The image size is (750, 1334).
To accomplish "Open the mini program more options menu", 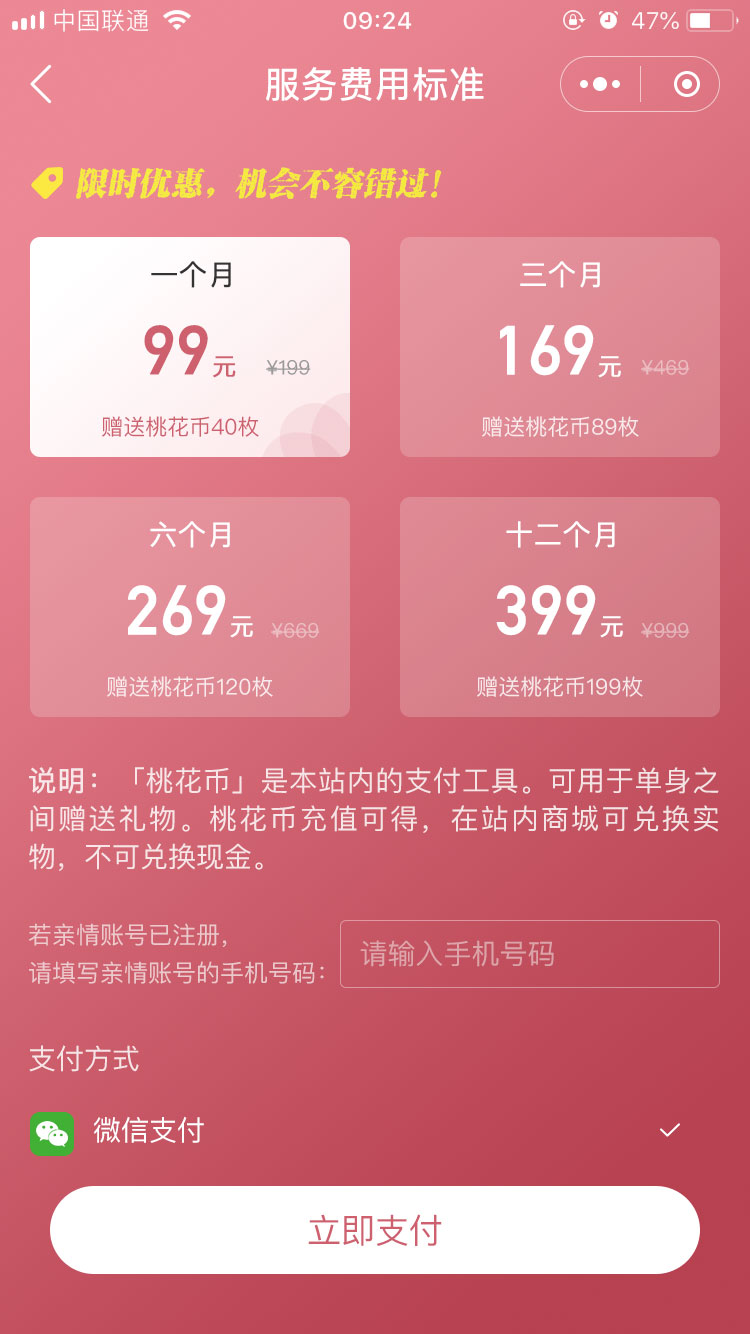I will click(600, 85).
